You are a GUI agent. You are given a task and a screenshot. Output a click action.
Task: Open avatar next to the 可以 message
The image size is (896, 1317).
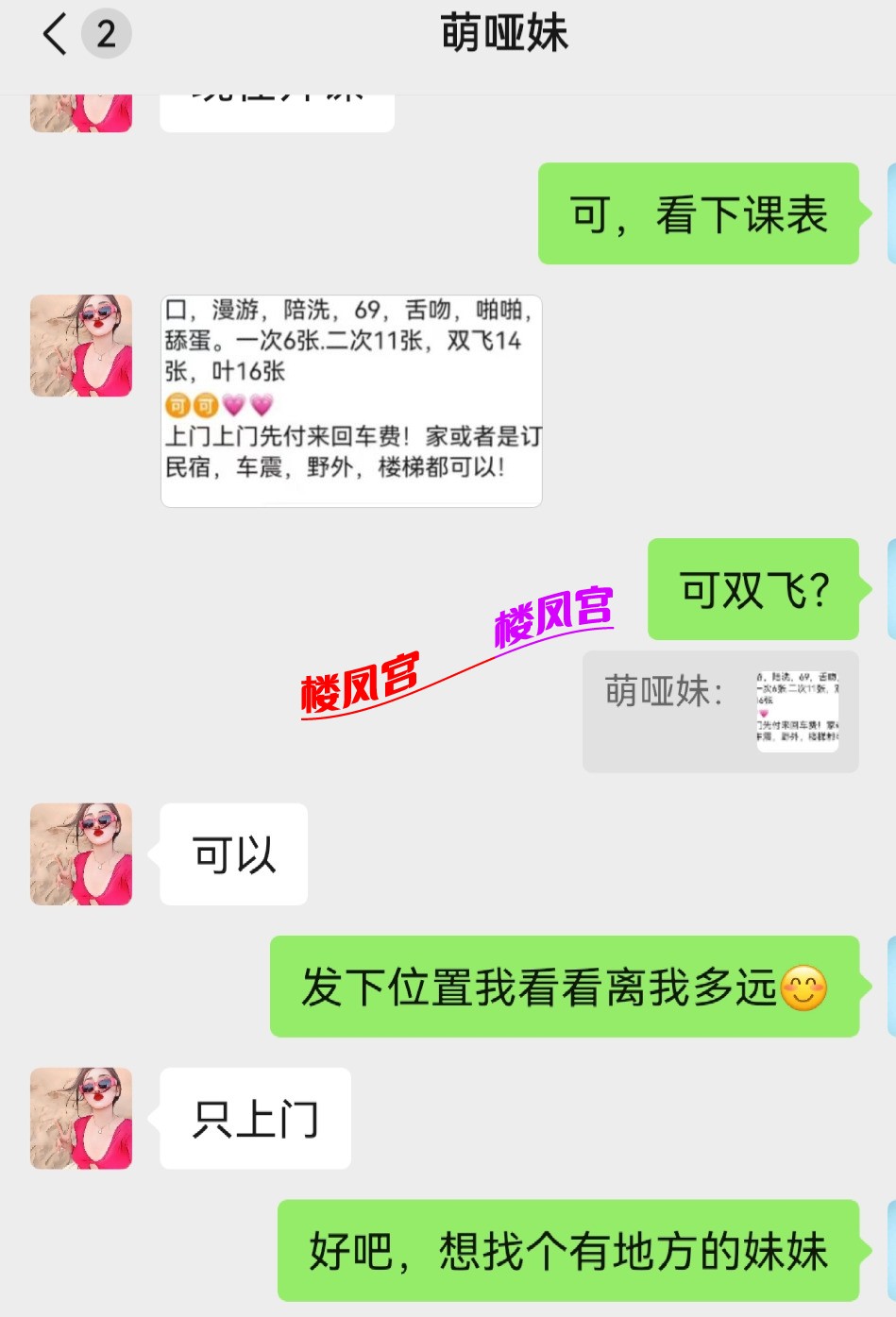(x=80, y=853)
